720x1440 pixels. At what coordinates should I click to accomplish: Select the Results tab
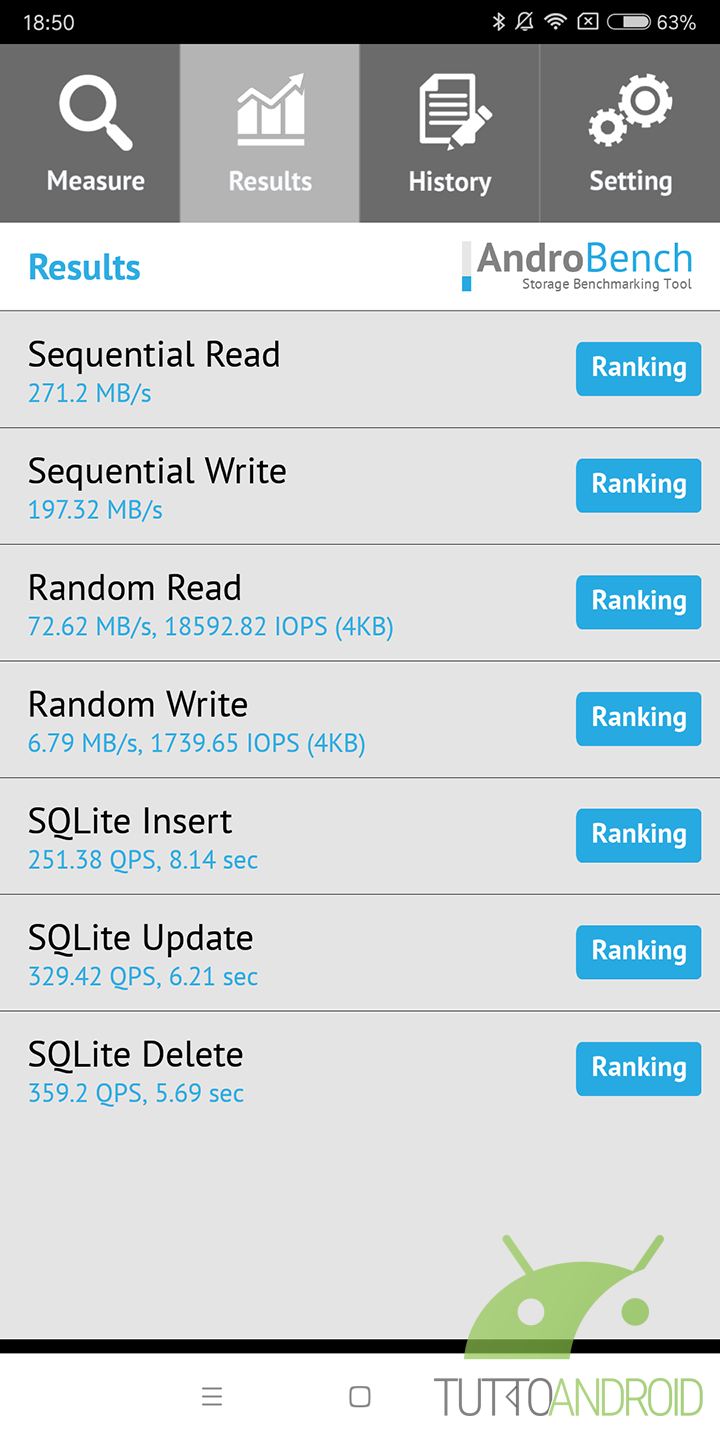pos(270,133)
